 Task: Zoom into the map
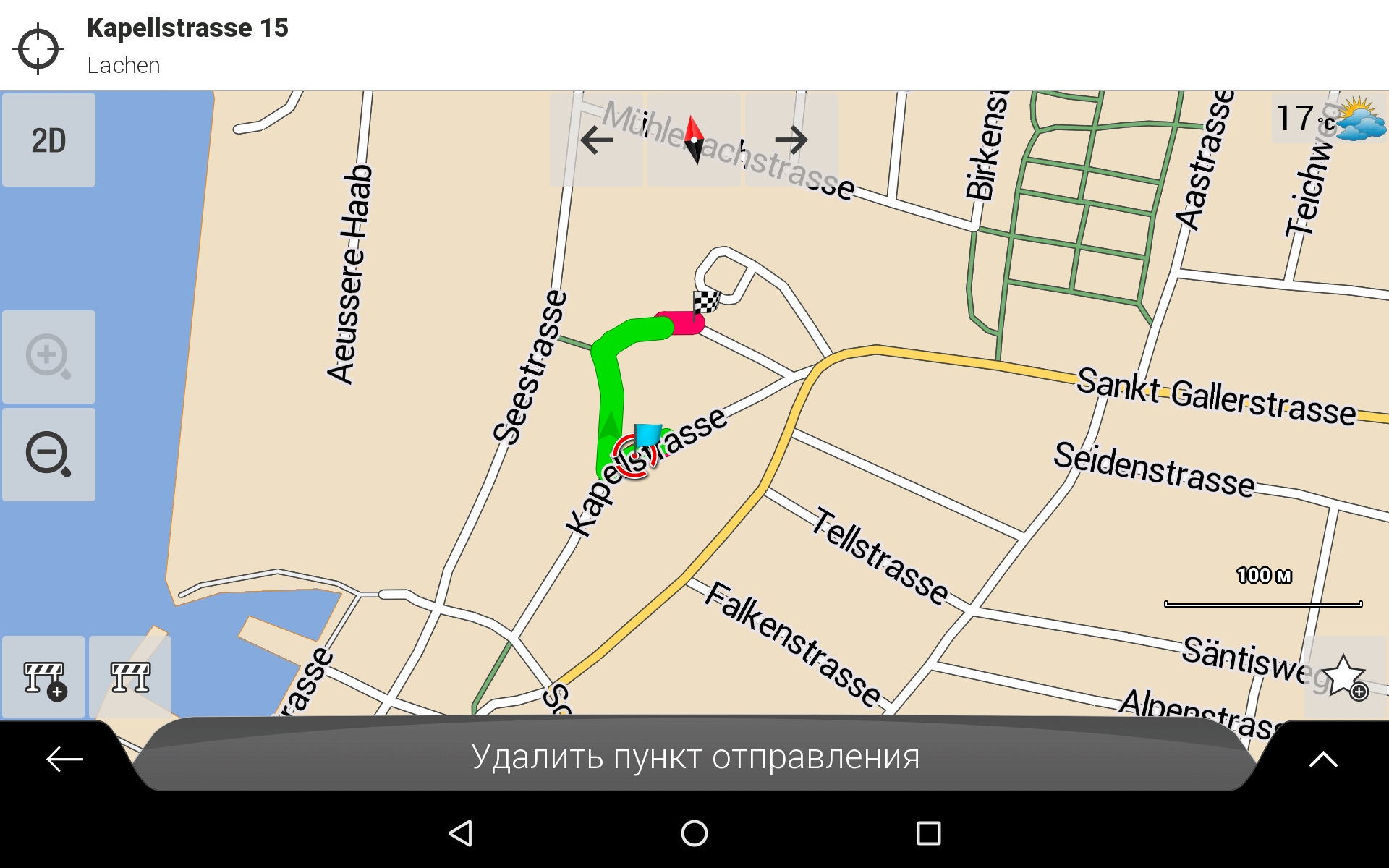48,357
